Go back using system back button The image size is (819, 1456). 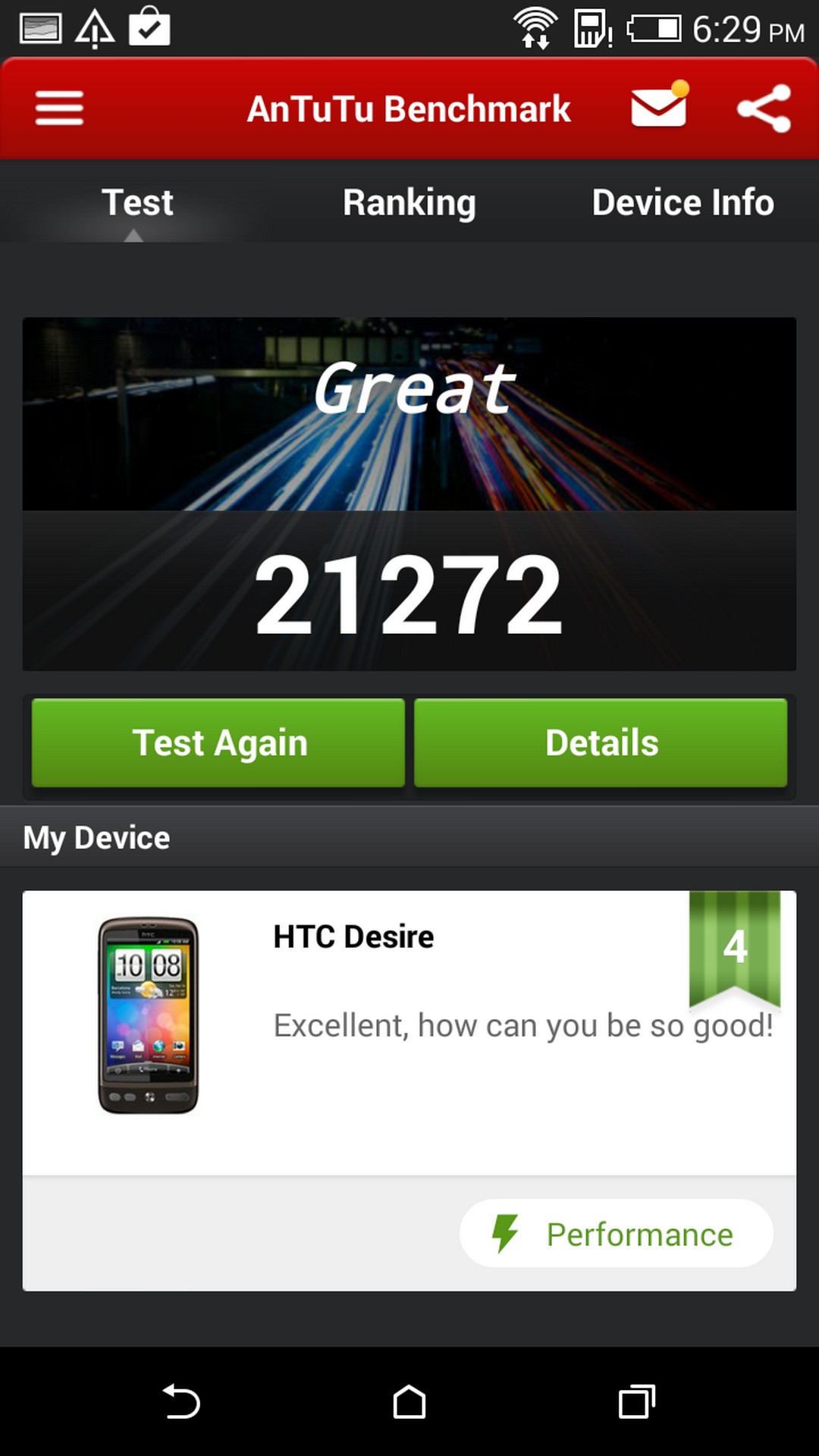pos(181,1401)
